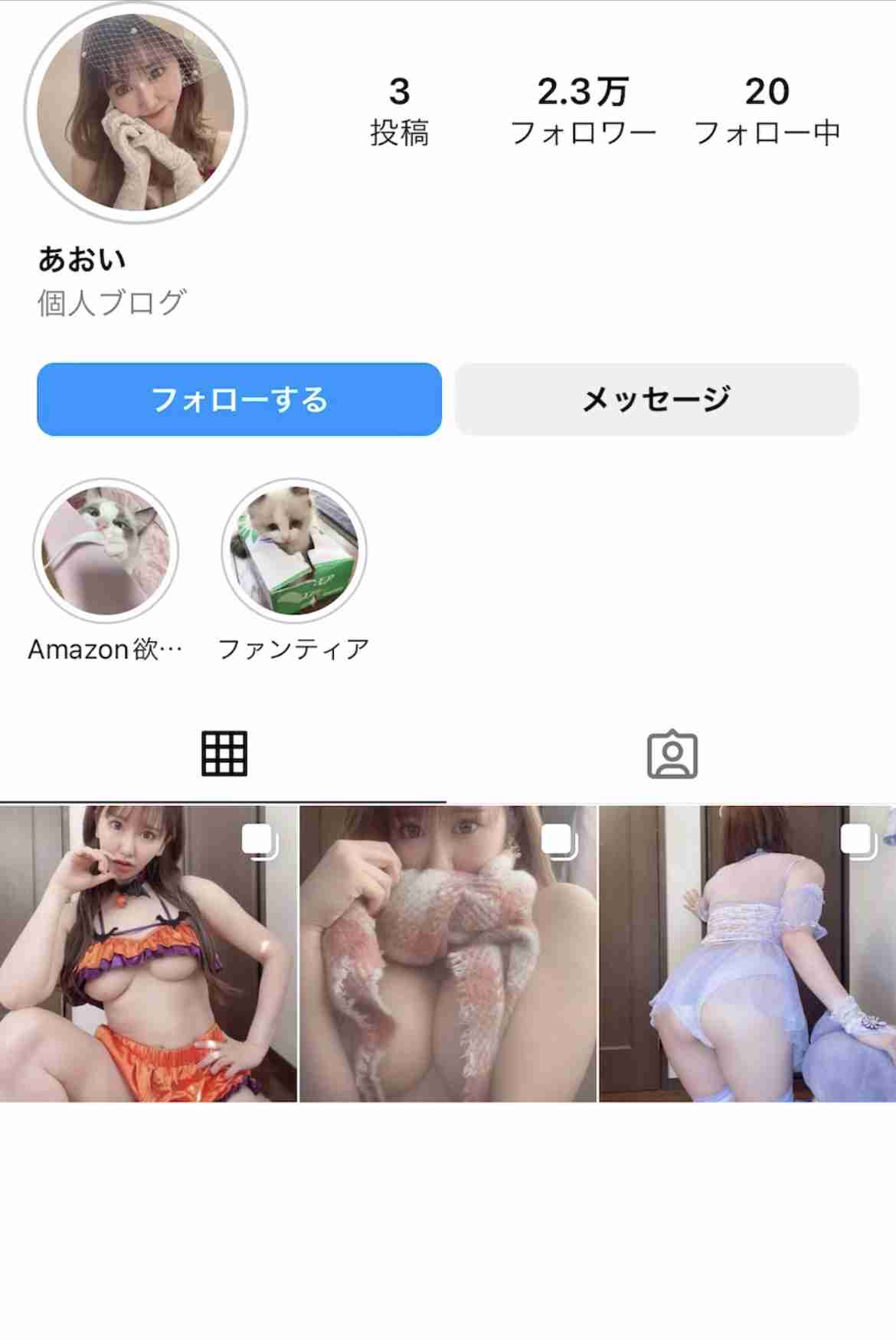Viewport: 896px width, 1340px height.
Task: Show the 2.3万 フォロワー list
Action: [x=583, y=111]
